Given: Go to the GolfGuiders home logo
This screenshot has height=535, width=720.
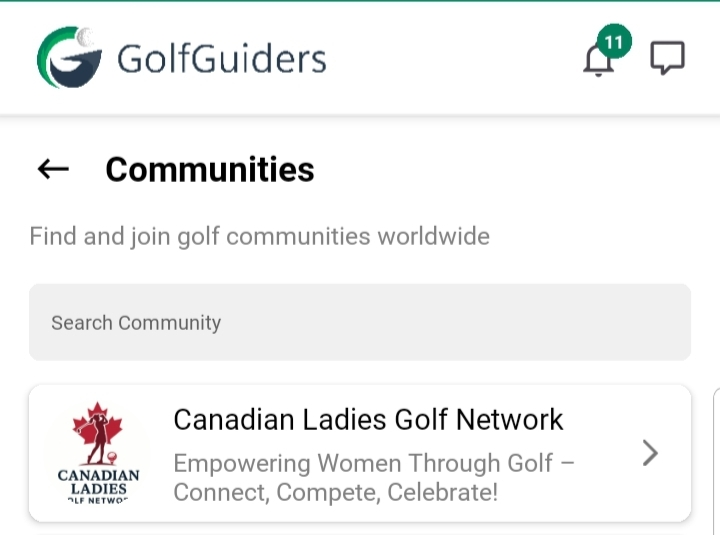Looking at the screenshot, I should click(x=182, y=58).
